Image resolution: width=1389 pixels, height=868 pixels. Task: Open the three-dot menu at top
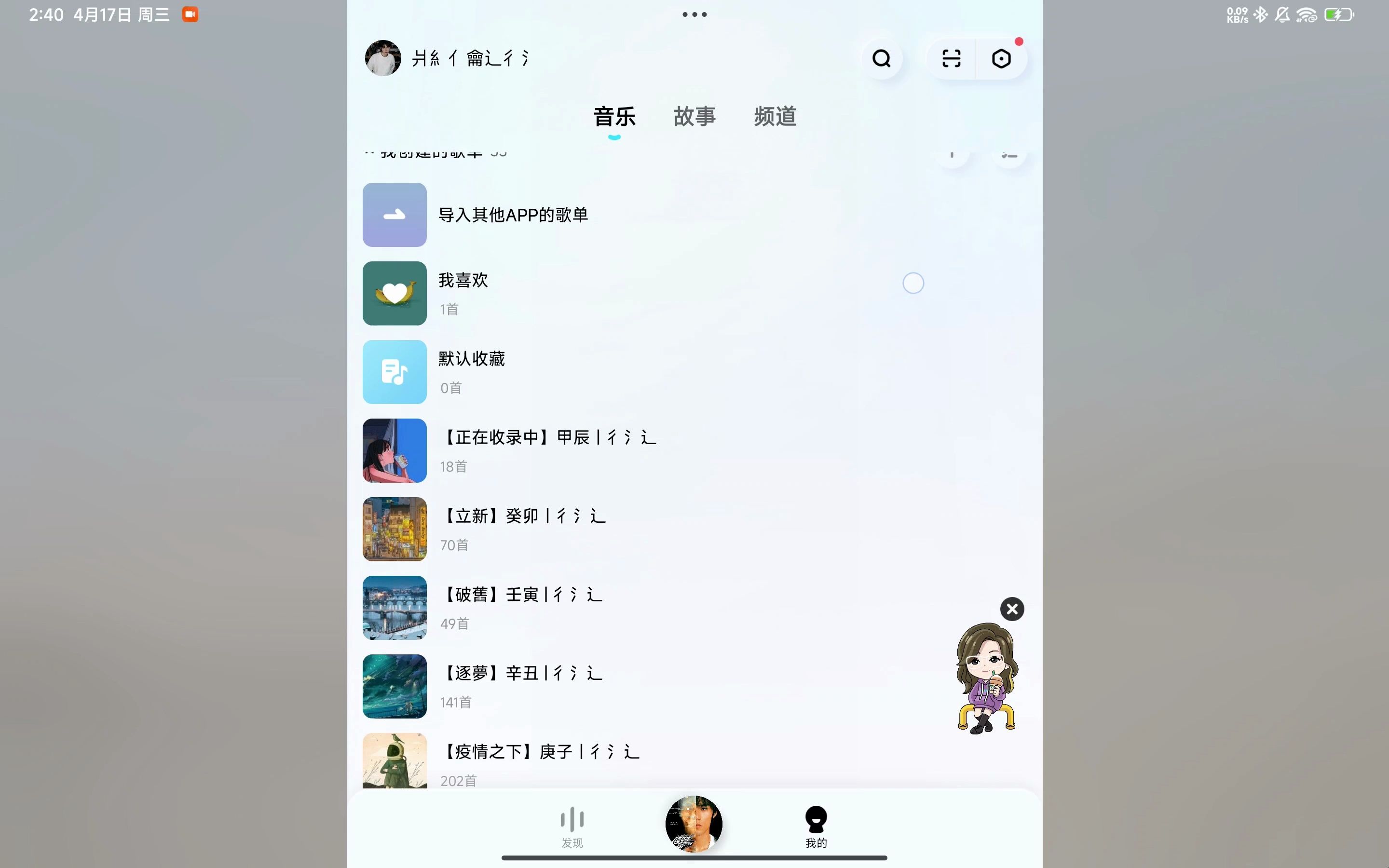click(694, 14)
